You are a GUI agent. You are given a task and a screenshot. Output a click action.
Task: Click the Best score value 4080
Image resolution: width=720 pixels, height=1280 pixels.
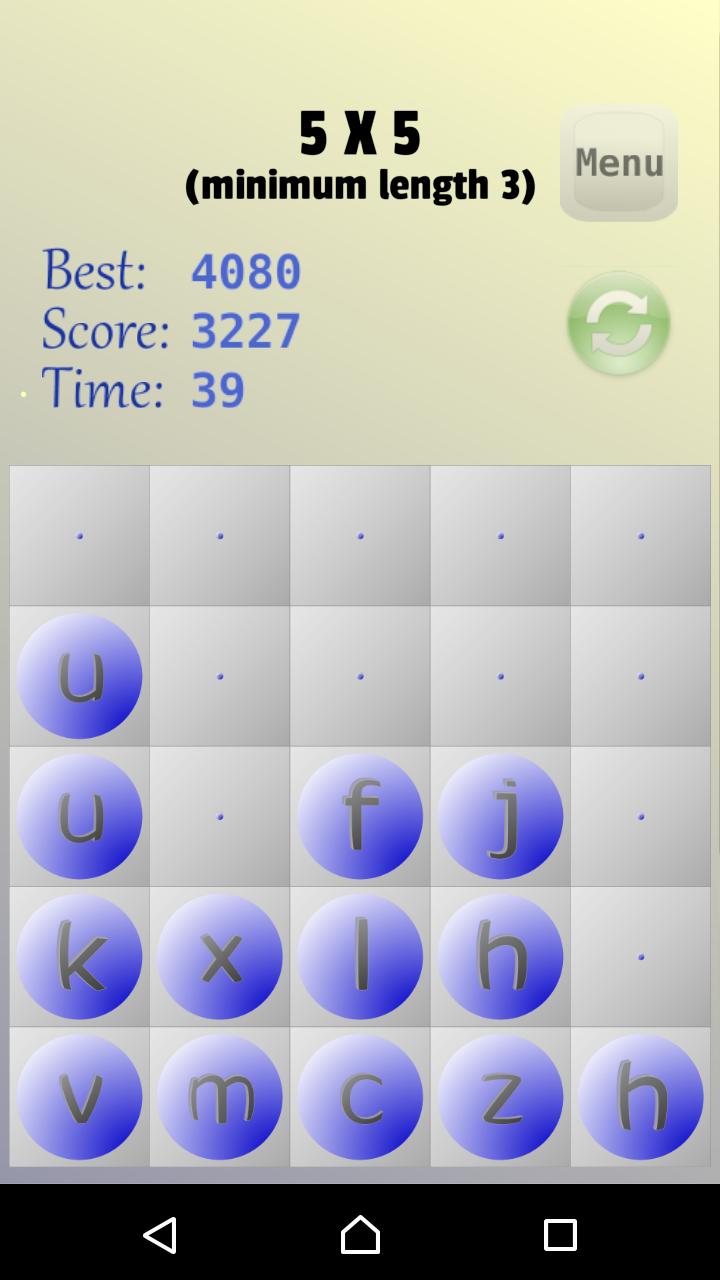pos(245,270)
